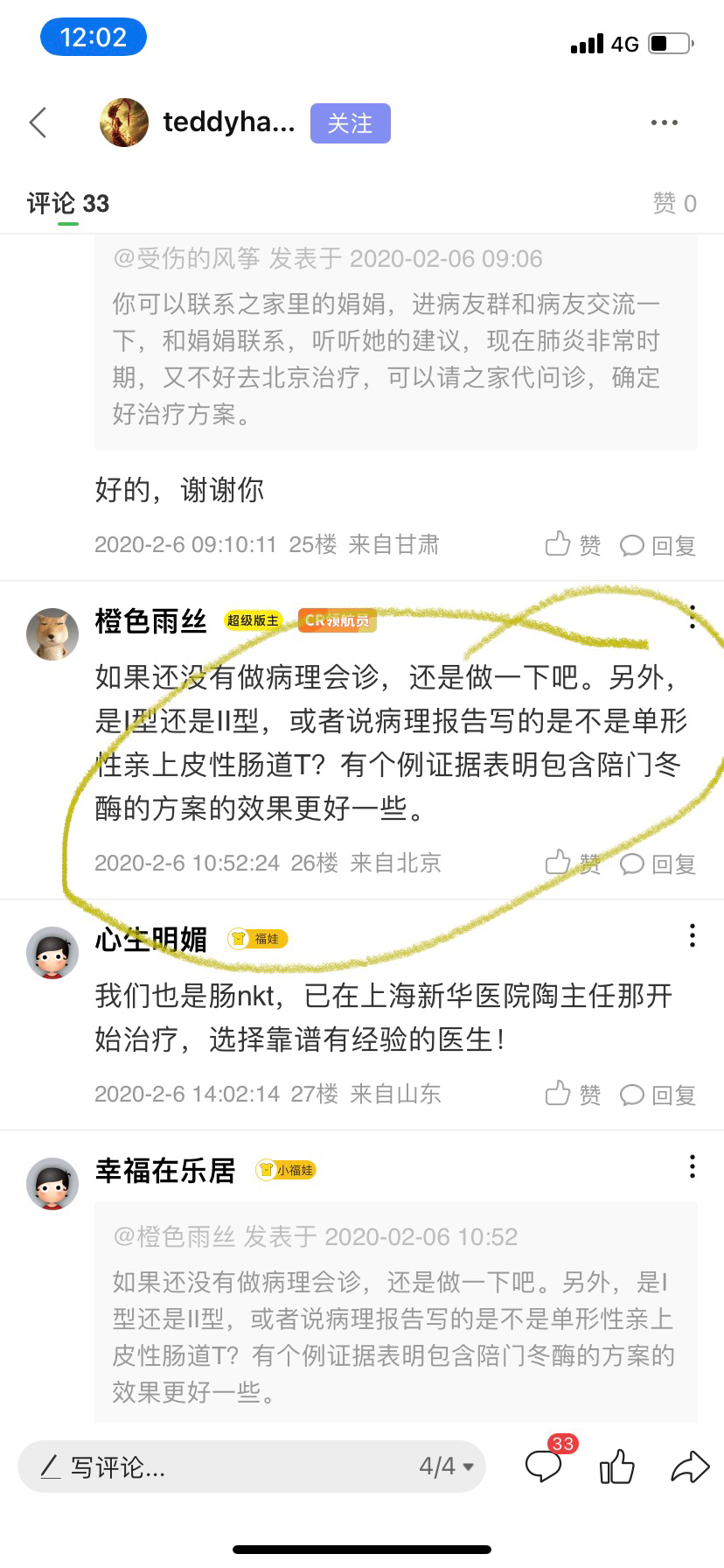View 幸福在乐居's profile avatar
Viewport: 724px width, 1568px height.
[x=52, y=1184]
